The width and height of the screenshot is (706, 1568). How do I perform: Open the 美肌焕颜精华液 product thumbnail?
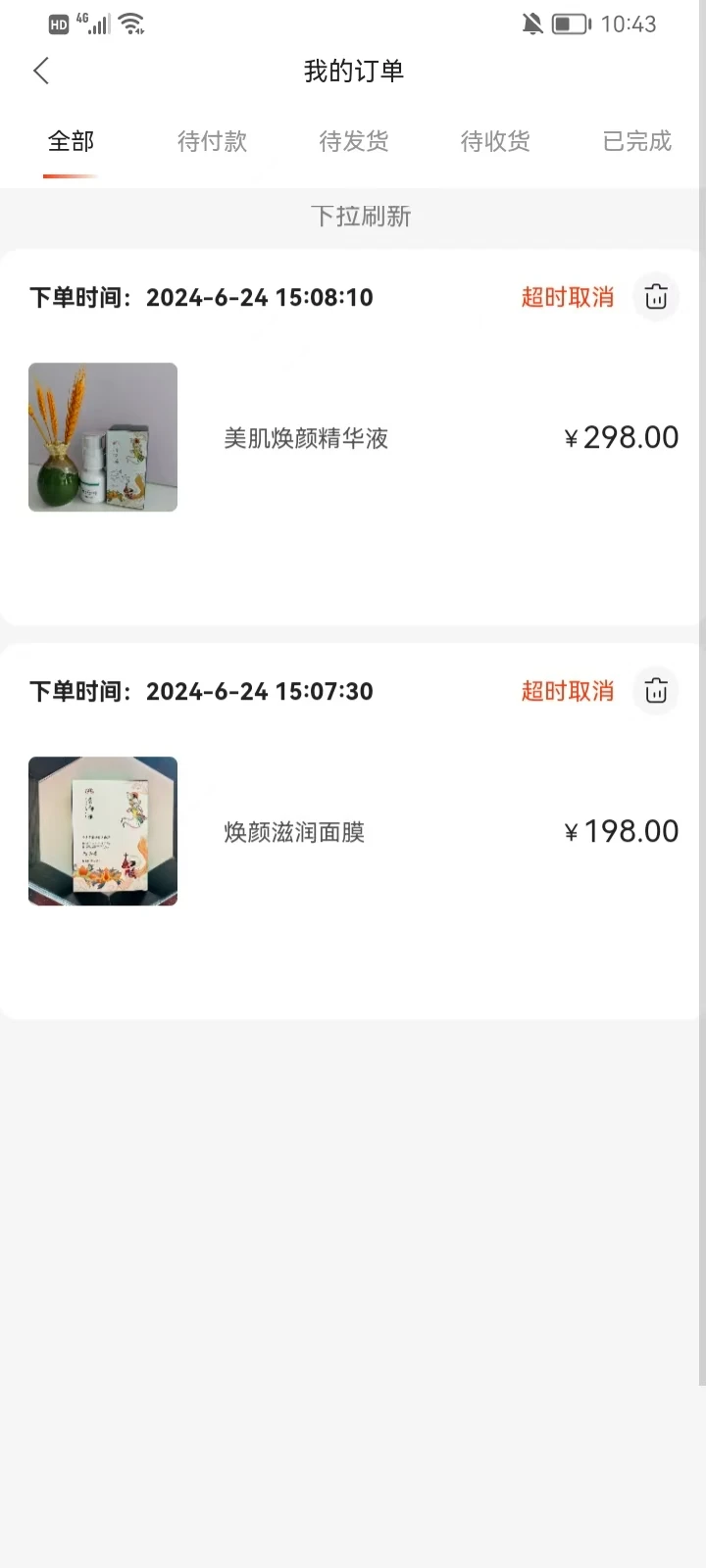pyautogui.click(x=103, y=437)
